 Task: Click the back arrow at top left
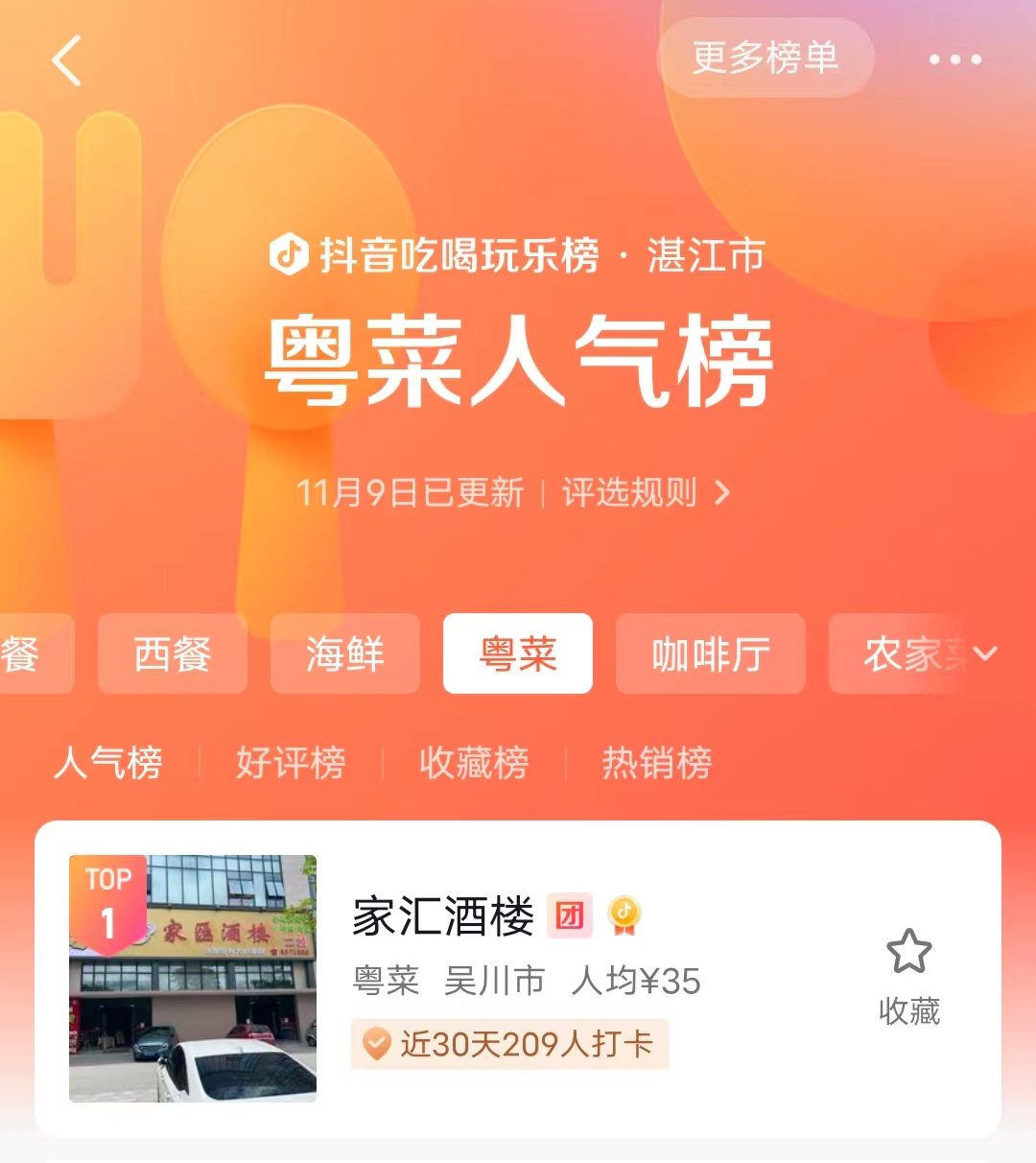[x=65, y=59]
